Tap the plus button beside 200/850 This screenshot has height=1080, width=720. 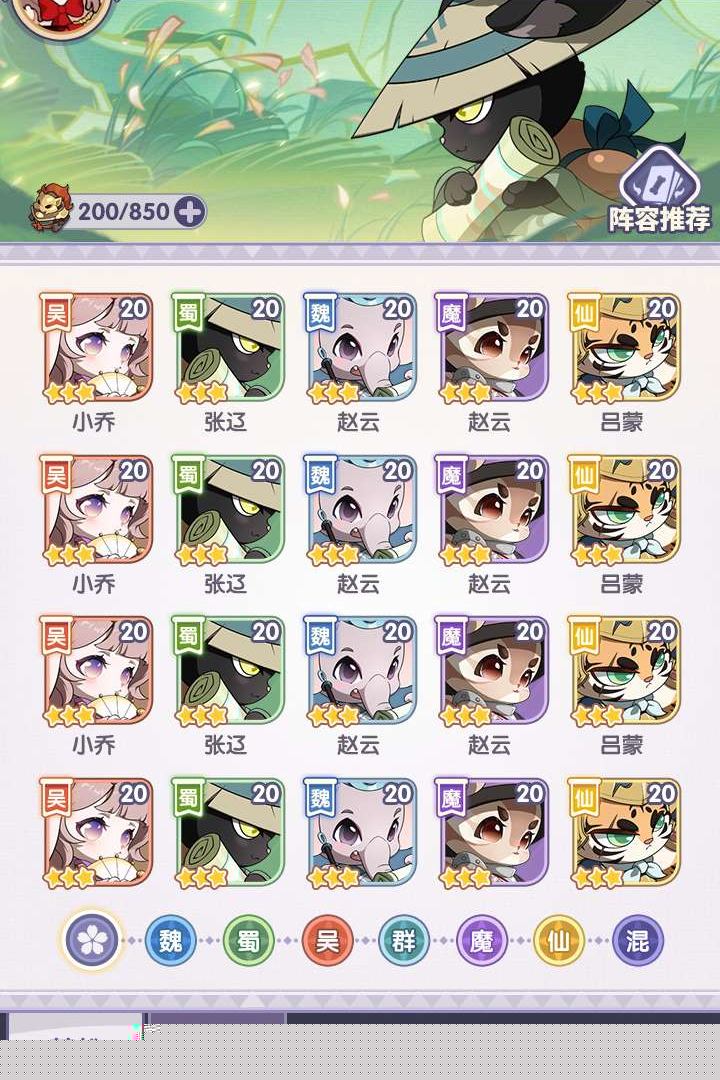[x=190, y=211]
